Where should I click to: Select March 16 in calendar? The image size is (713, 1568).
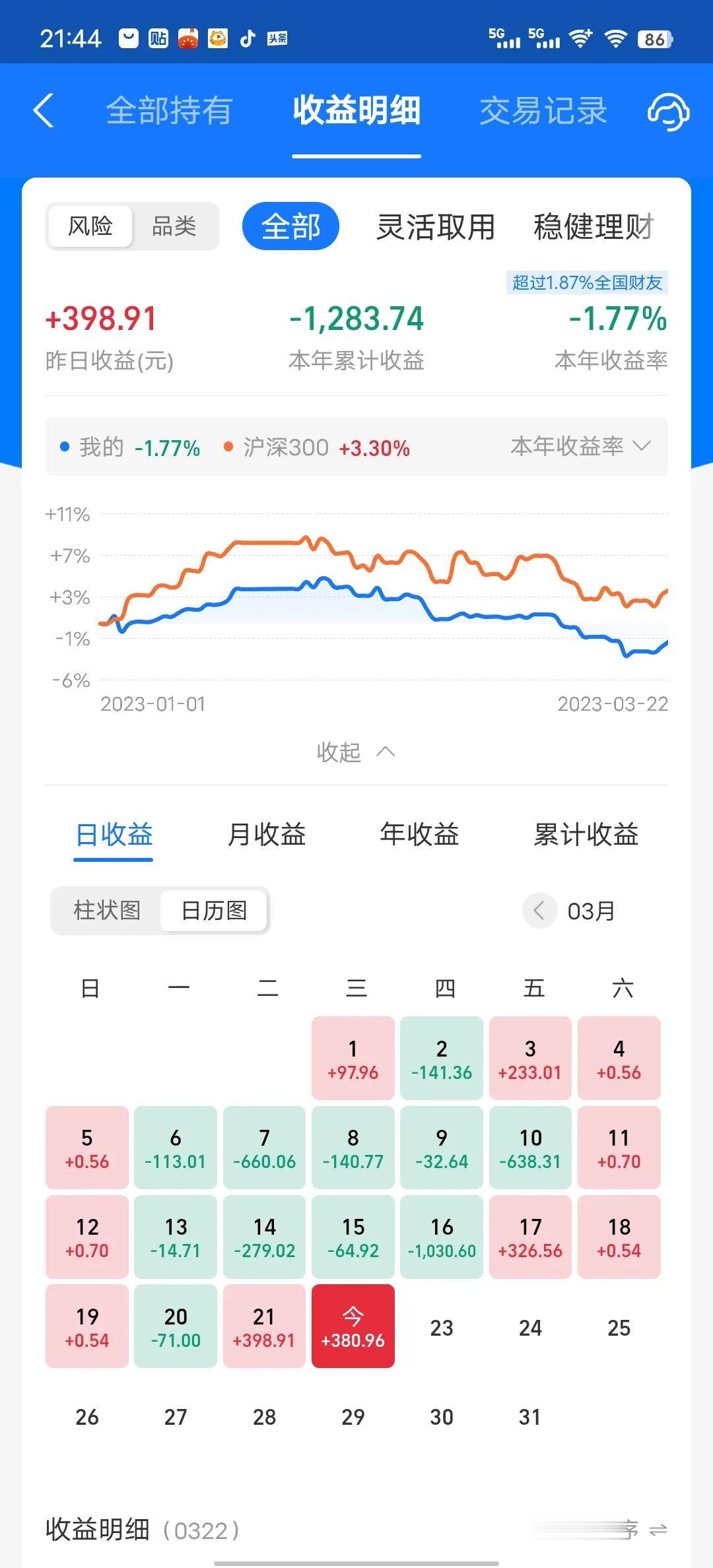click(x=441, y=1237)
